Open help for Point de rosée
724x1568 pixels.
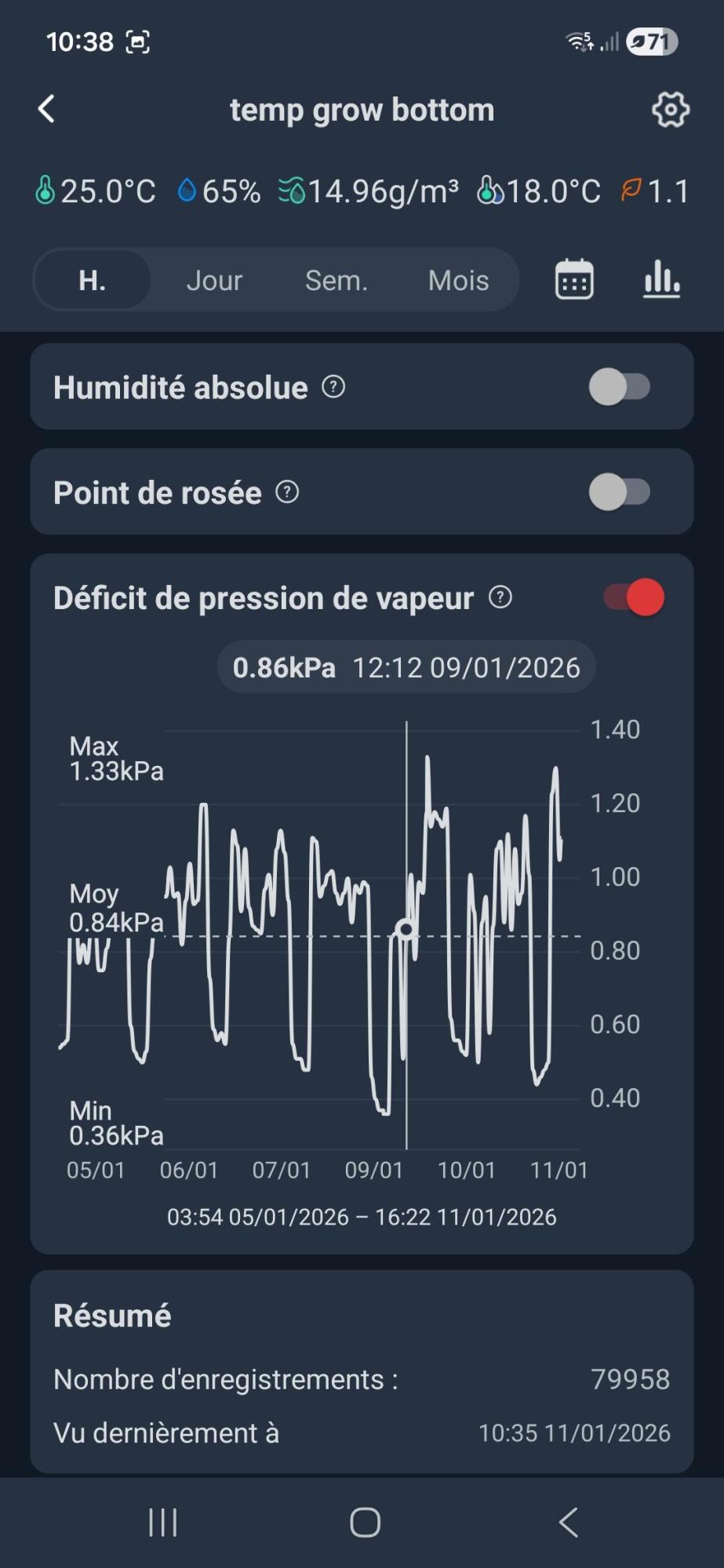click(287, 492)
